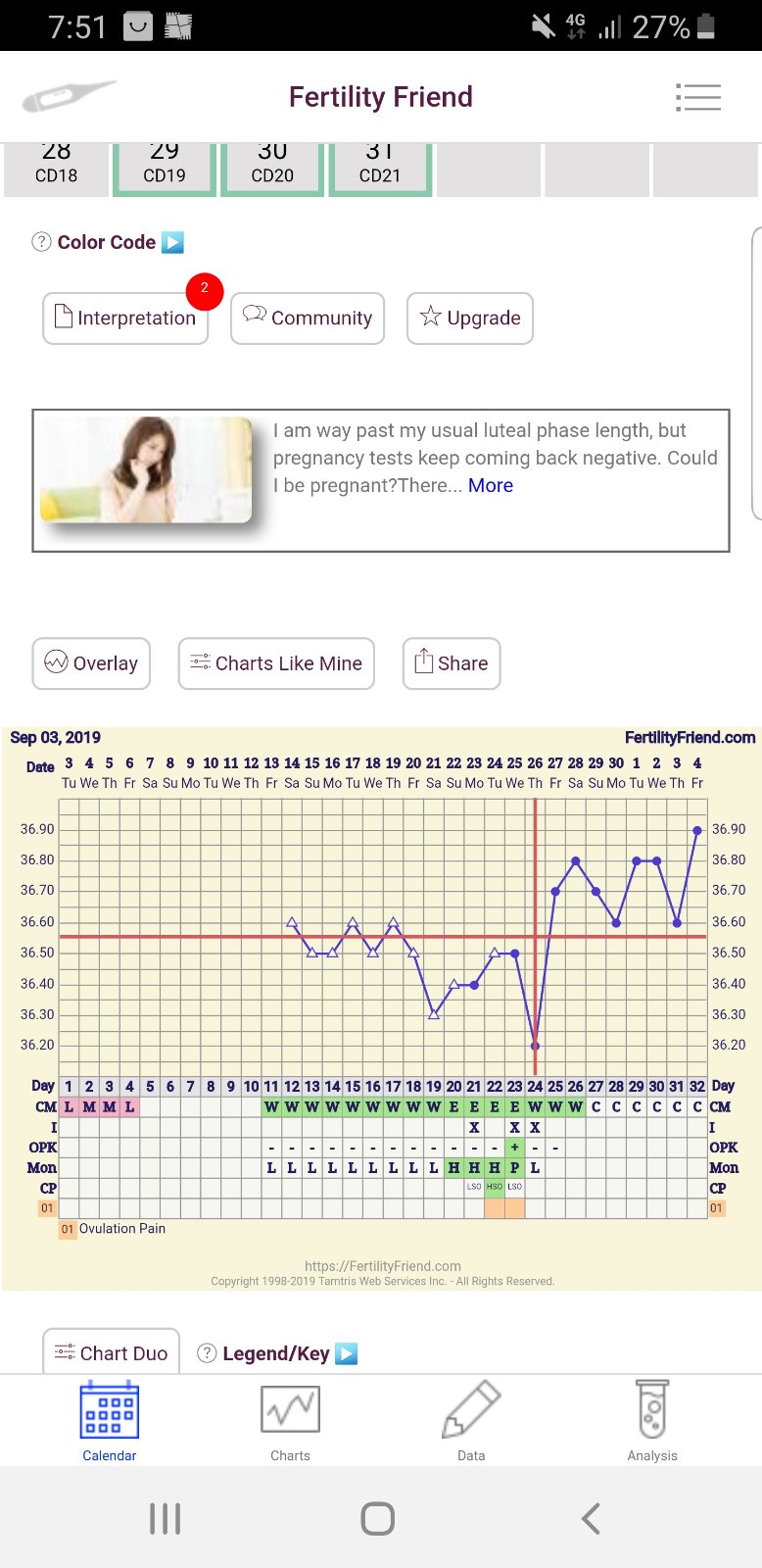Switch to the Calendar tab
Viewport: 762px width, 1568px height.
(x=110, y=1421)
